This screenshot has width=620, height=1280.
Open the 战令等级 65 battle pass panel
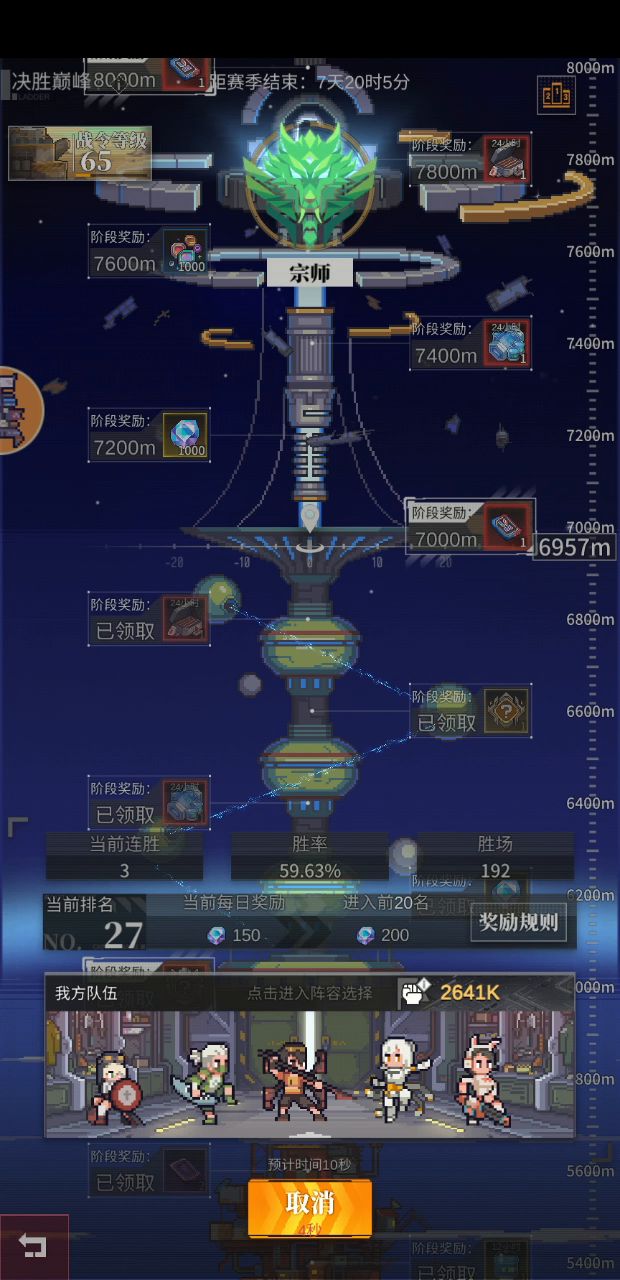(80, 153)
